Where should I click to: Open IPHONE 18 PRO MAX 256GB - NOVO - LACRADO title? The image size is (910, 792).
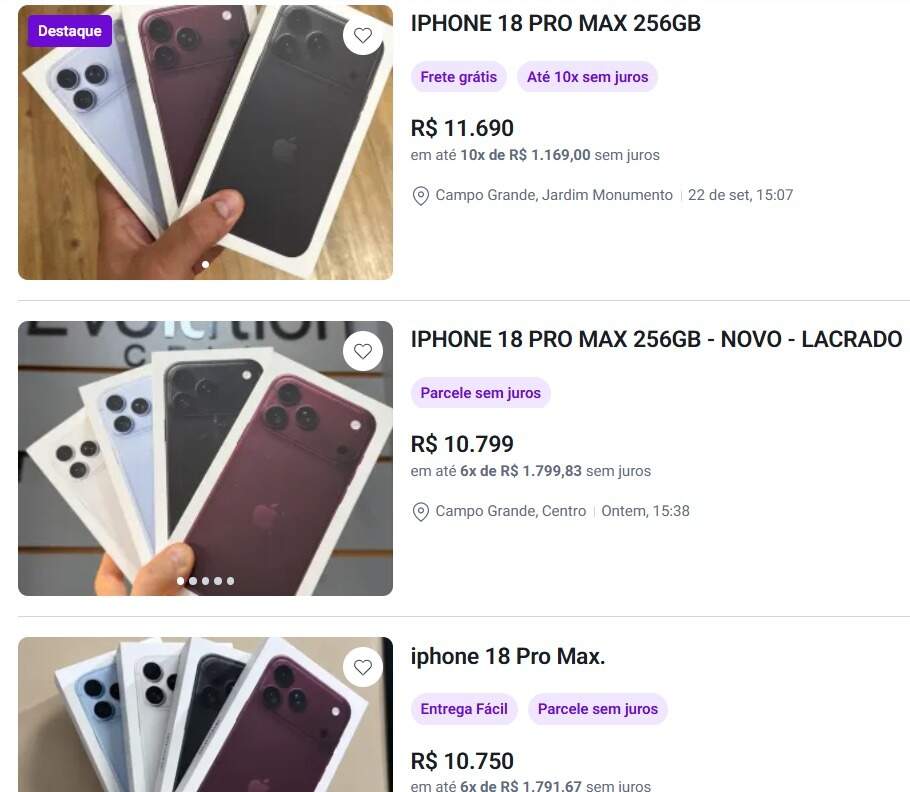click(x=656, y=339)
